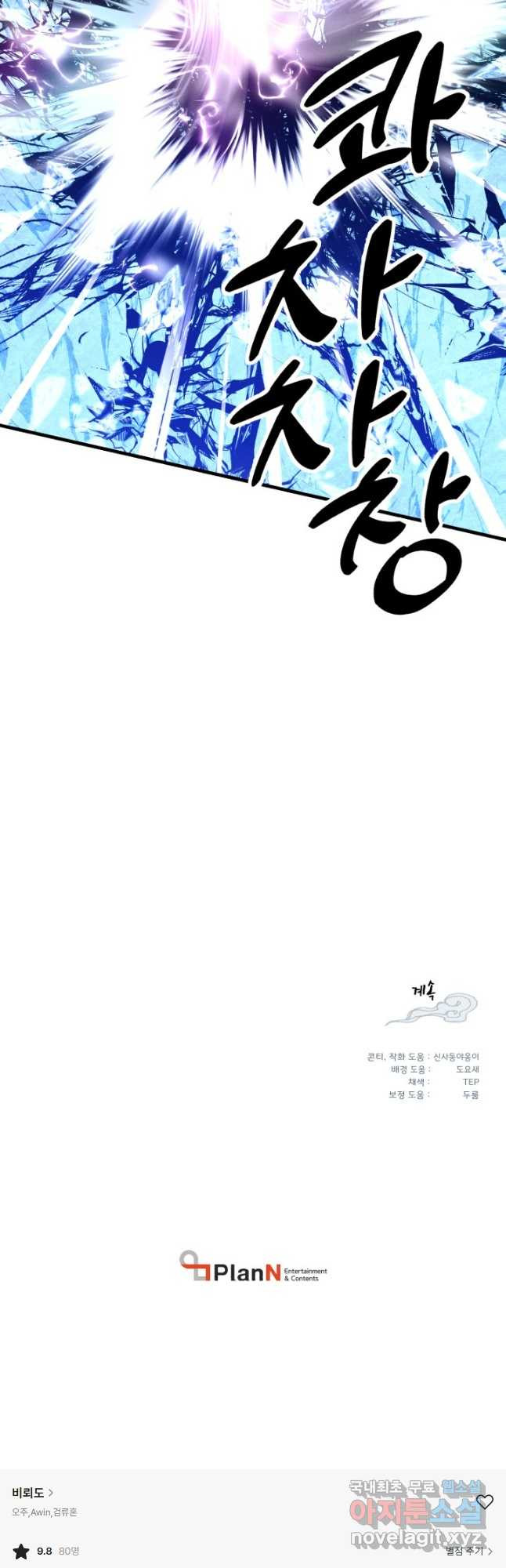Open 별점 주기 to rate episode
Viewport: 506px width, 1568px height.
click(468, 1551)
